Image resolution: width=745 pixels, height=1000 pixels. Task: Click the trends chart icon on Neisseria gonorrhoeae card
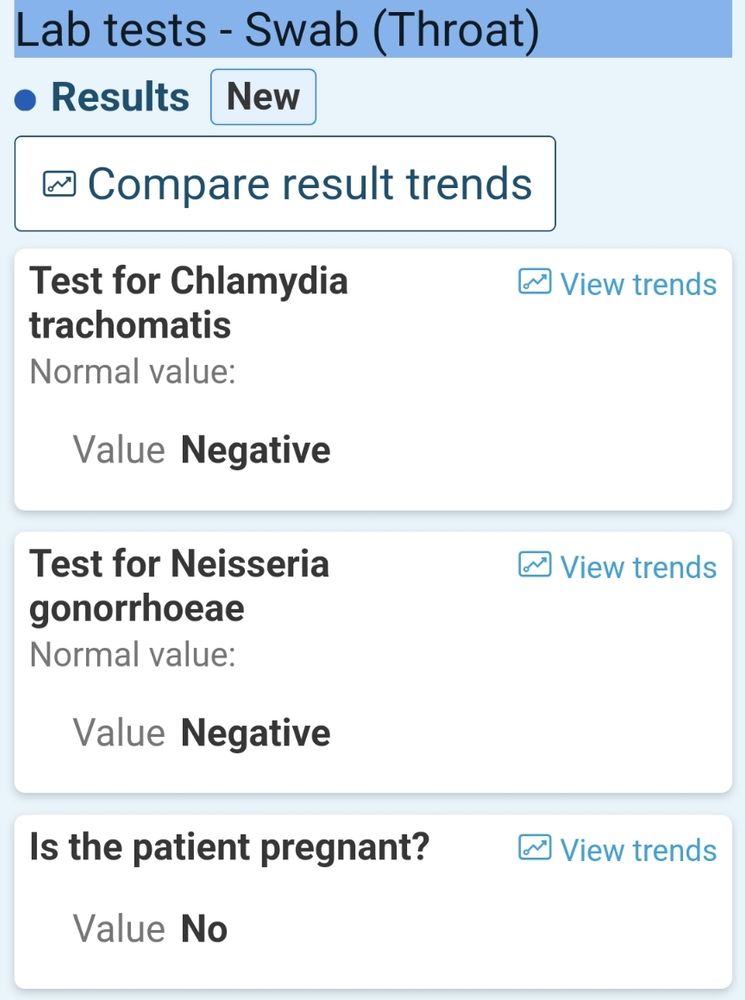[x=537, y=567]
